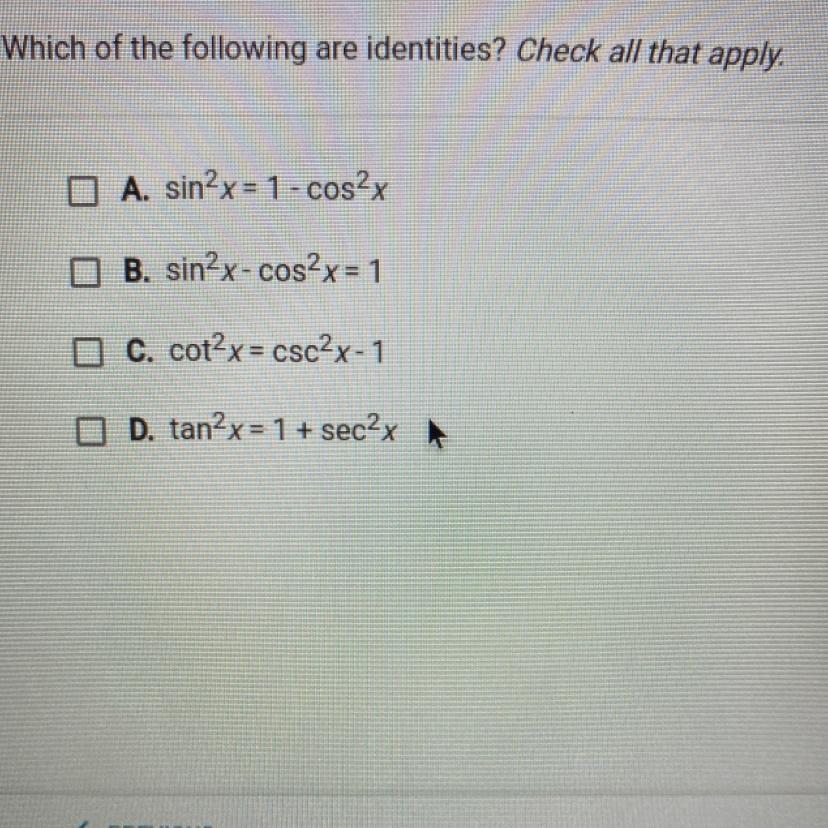Check option A, sin²x = 1 - cos²x

click(x=83, y=191)
